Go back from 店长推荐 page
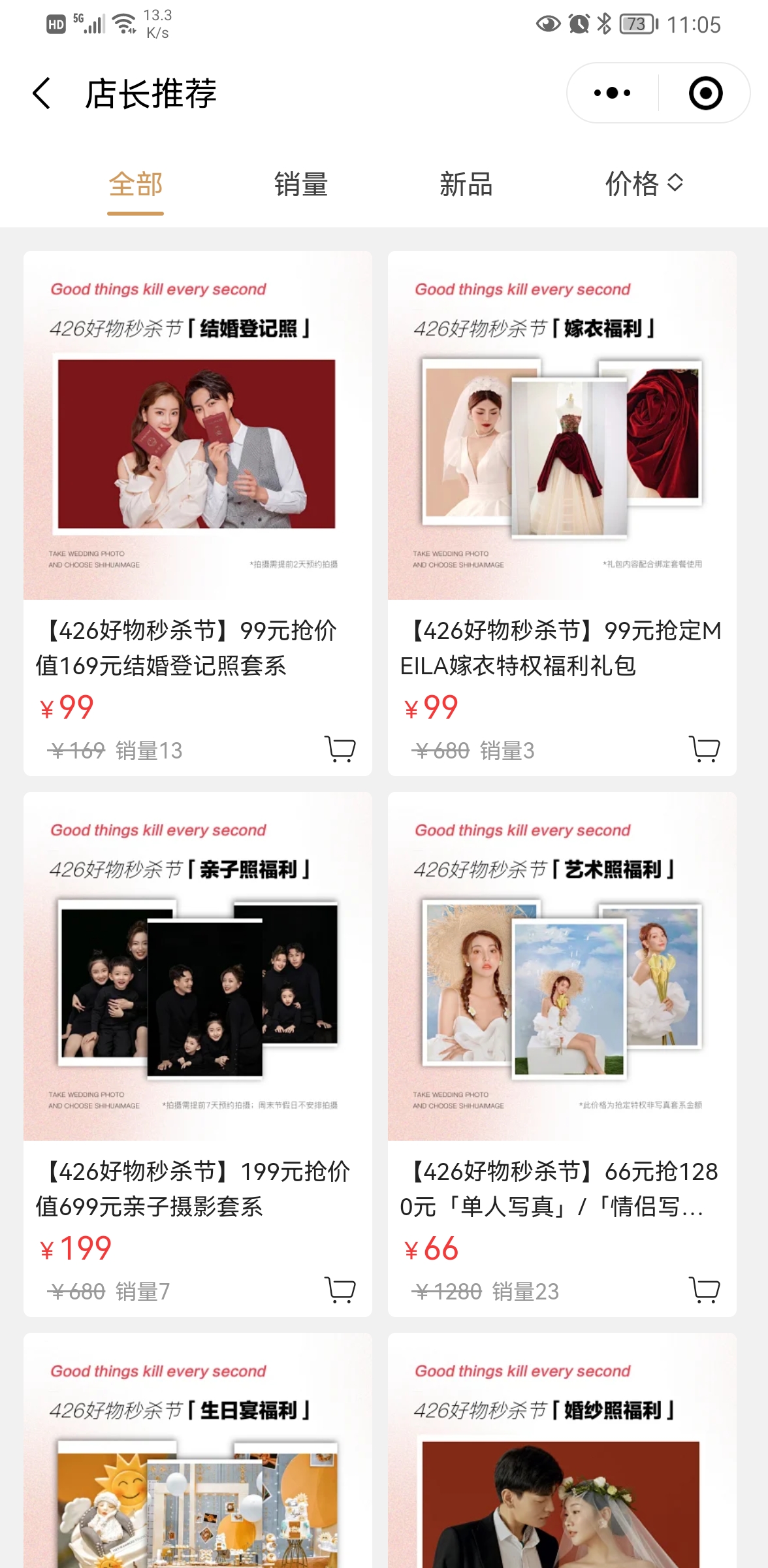 42,93
